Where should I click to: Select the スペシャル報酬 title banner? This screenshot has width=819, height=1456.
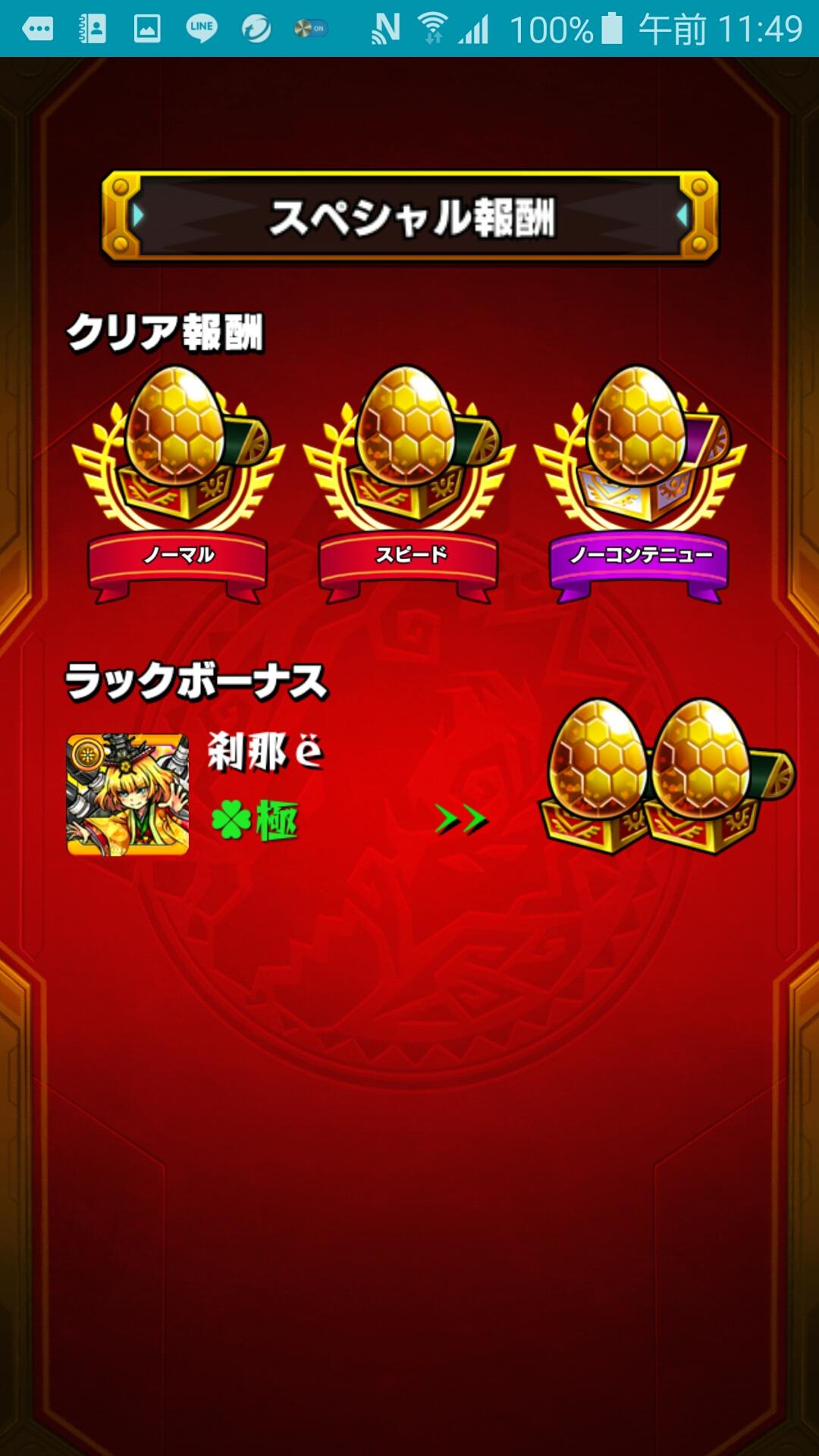[x=409, y=216]
